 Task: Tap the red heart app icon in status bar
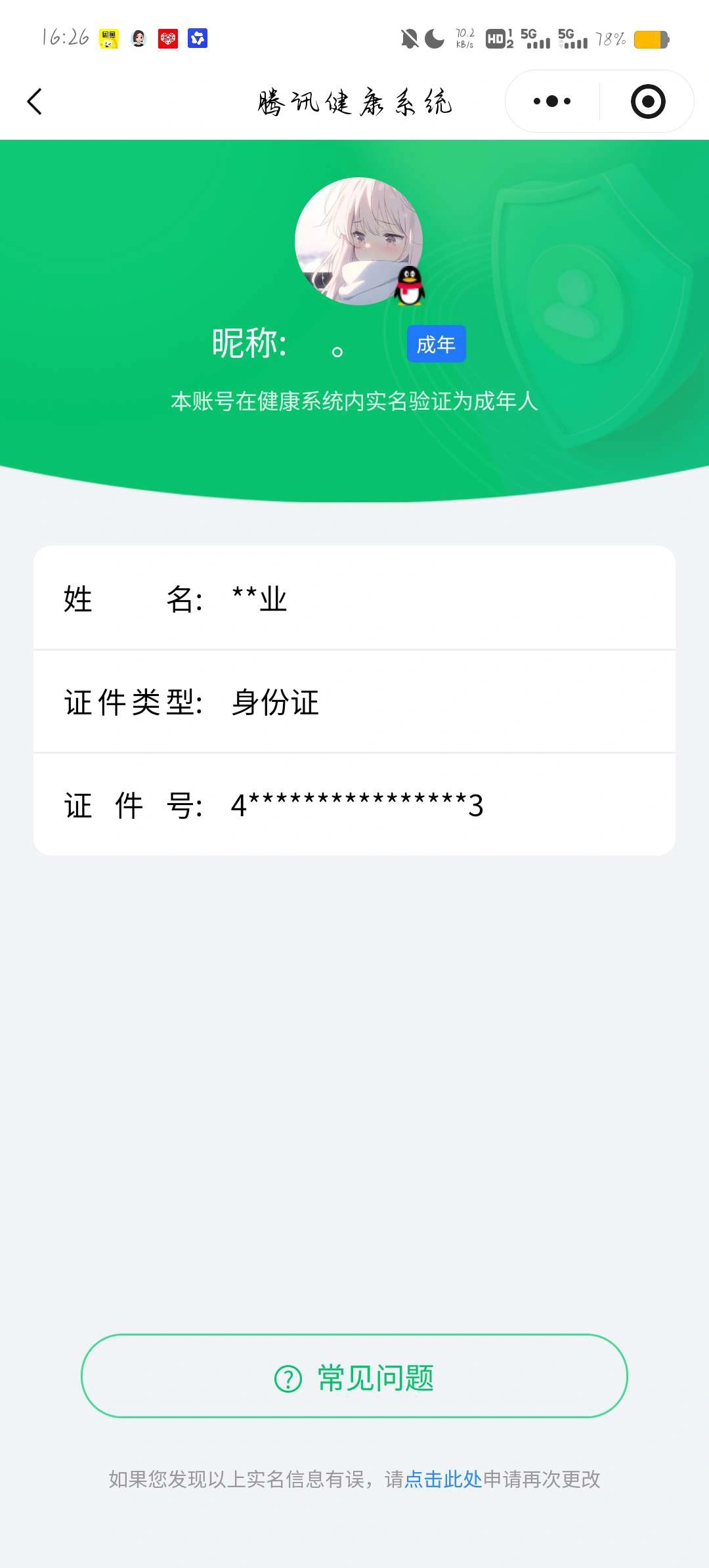coord(167,39)
